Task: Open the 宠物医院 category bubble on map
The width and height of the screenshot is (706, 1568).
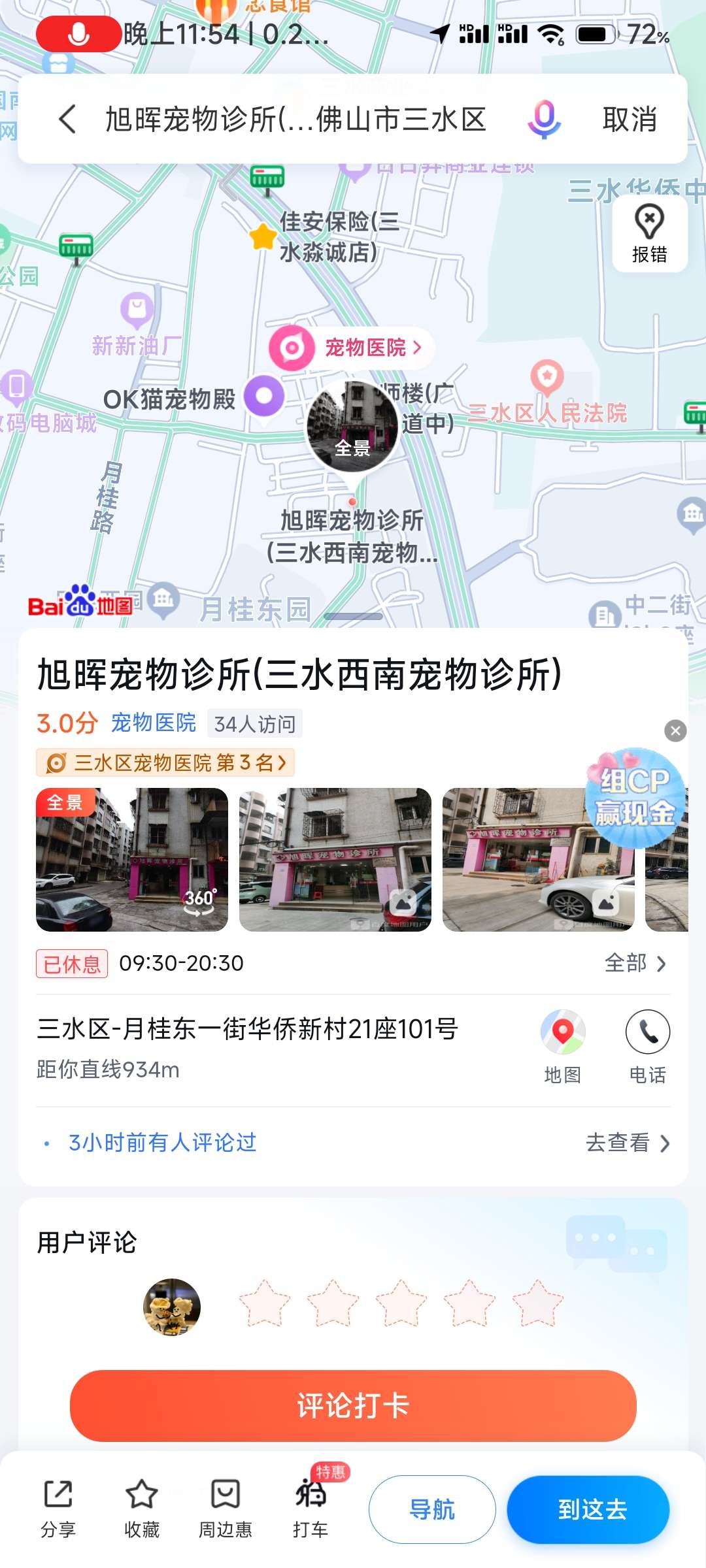Action: 353,348
